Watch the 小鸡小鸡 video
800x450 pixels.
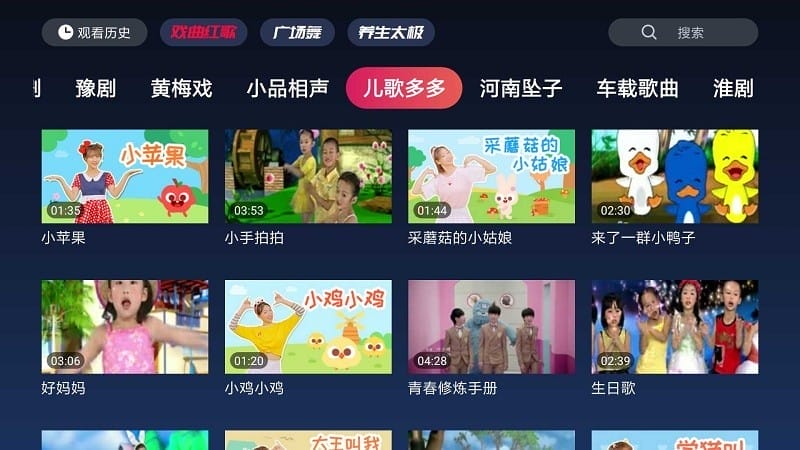click(308, 326)
